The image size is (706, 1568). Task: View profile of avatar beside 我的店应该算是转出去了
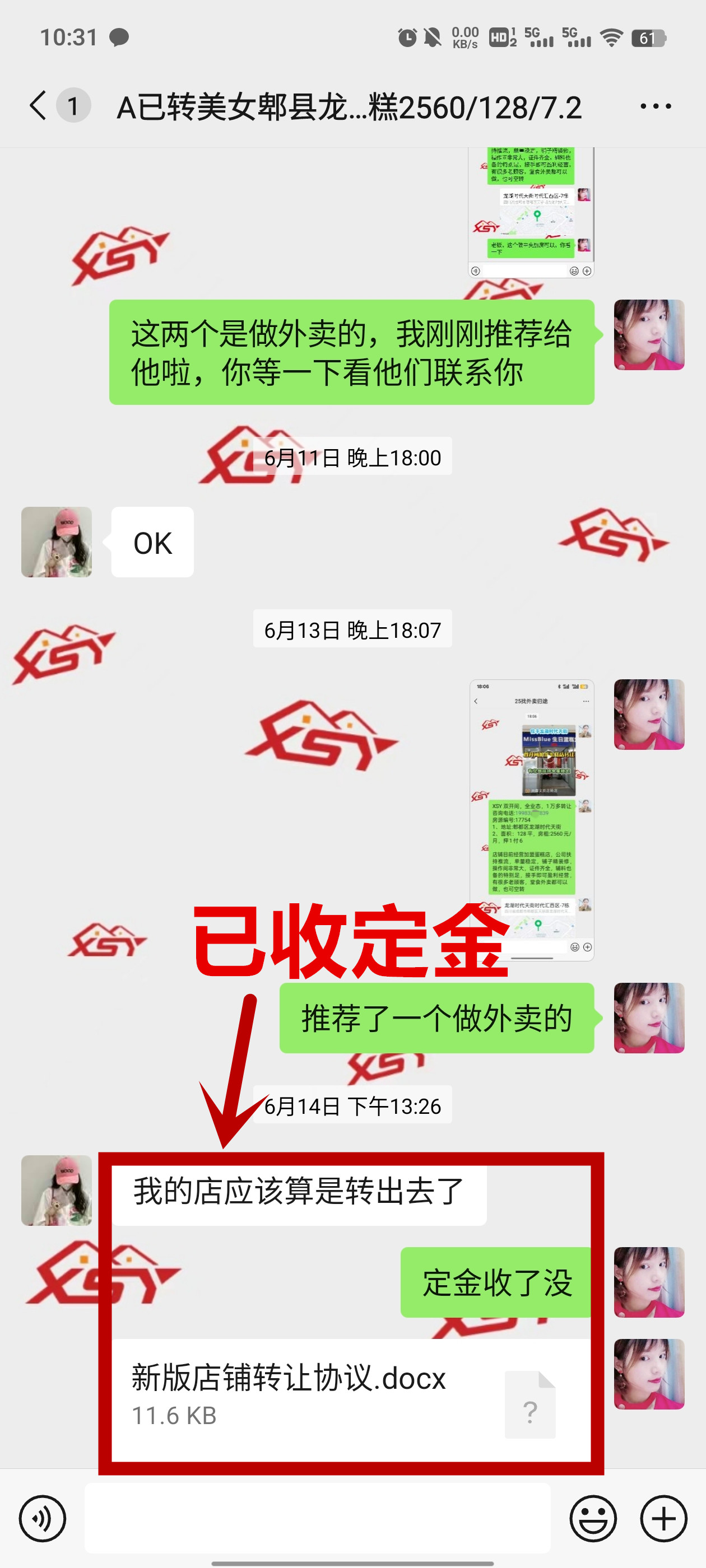(57, 1190)
